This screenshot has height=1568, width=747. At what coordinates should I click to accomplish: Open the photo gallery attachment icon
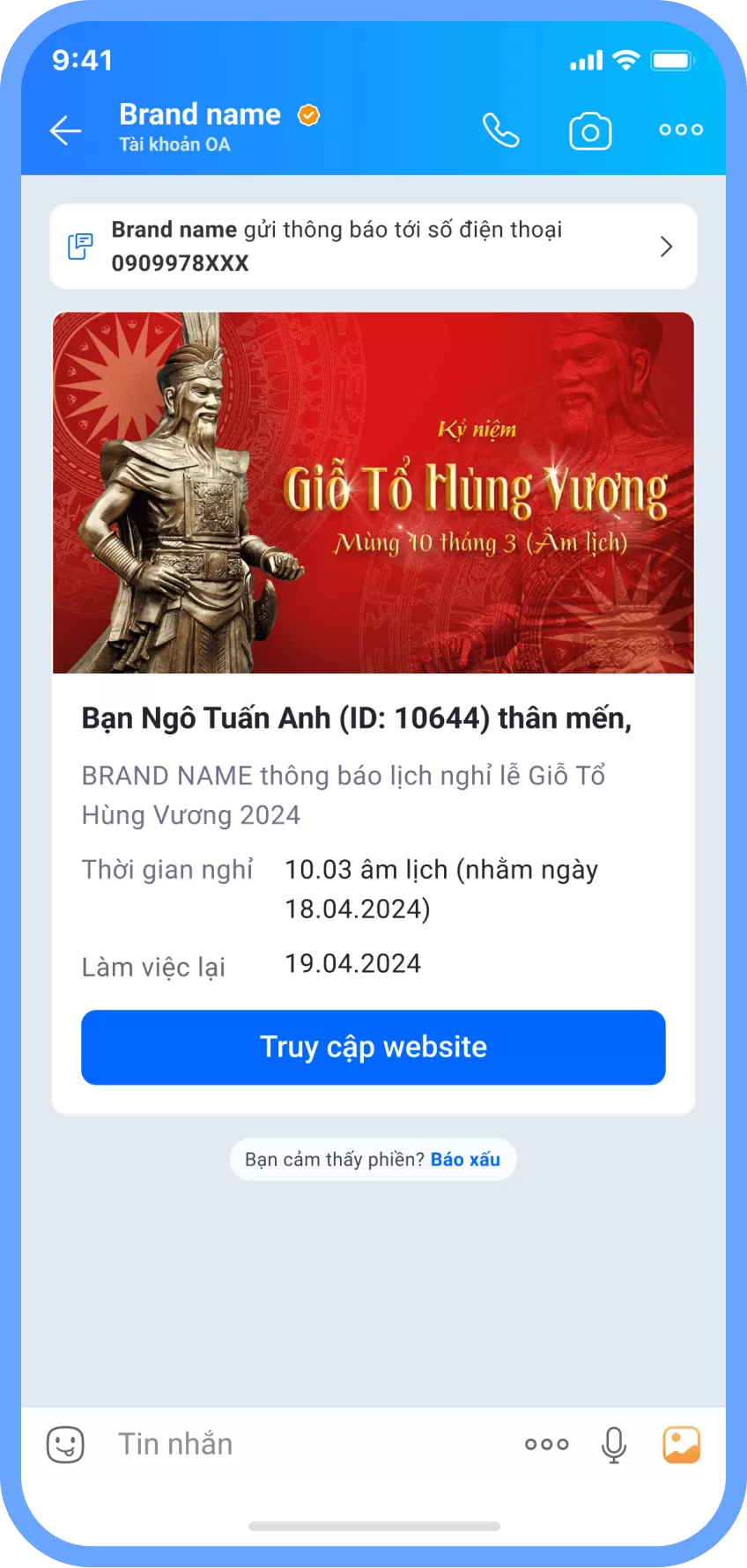coord(680,1443)
